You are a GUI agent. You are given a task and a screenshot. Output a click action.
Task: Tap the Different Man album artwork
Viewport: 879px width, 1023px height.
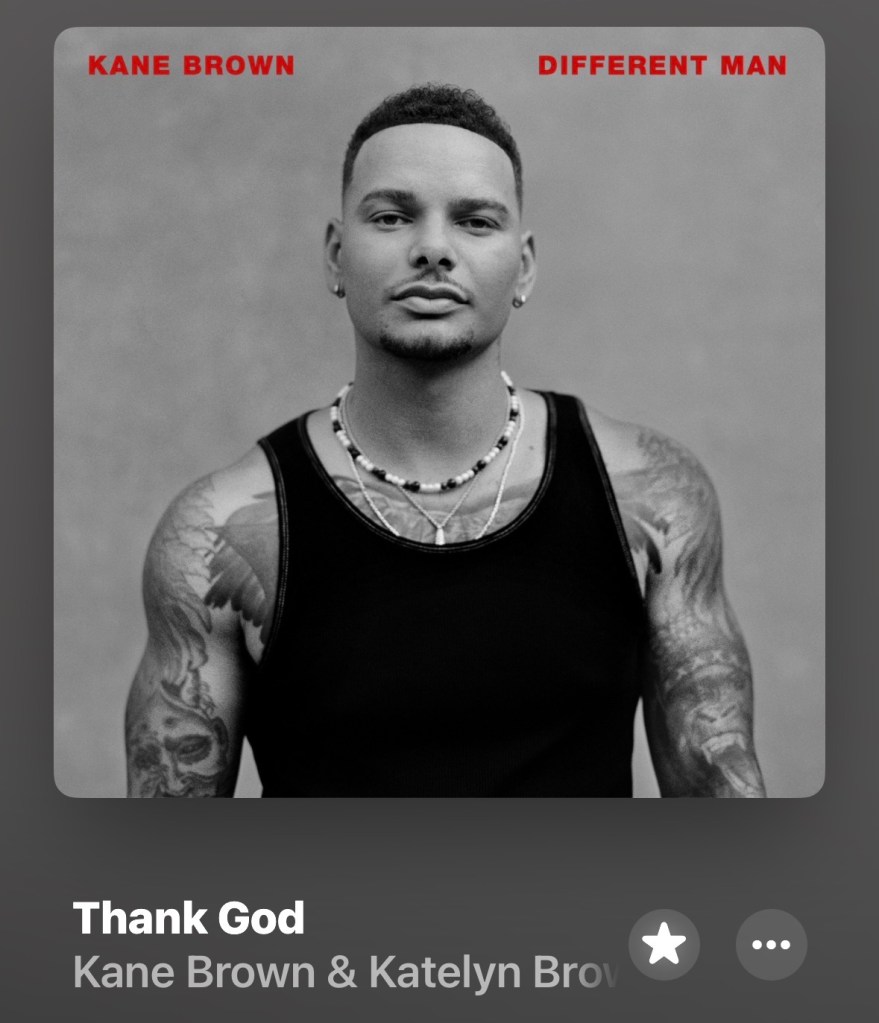pos(439,412)
